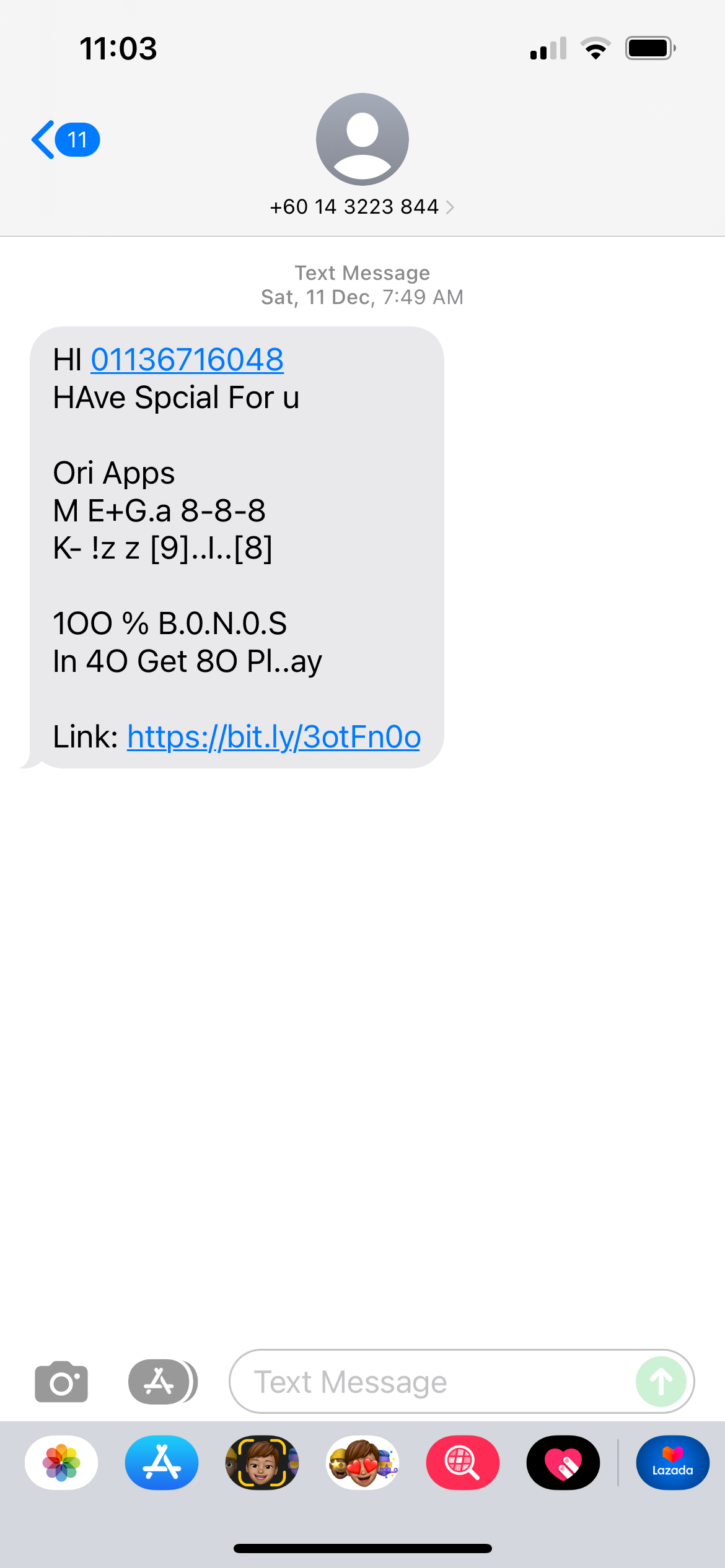The height and width of the screenshot is (1568, 725).
Task: Open Memoji Stickers
Action: pos(362,1463)
